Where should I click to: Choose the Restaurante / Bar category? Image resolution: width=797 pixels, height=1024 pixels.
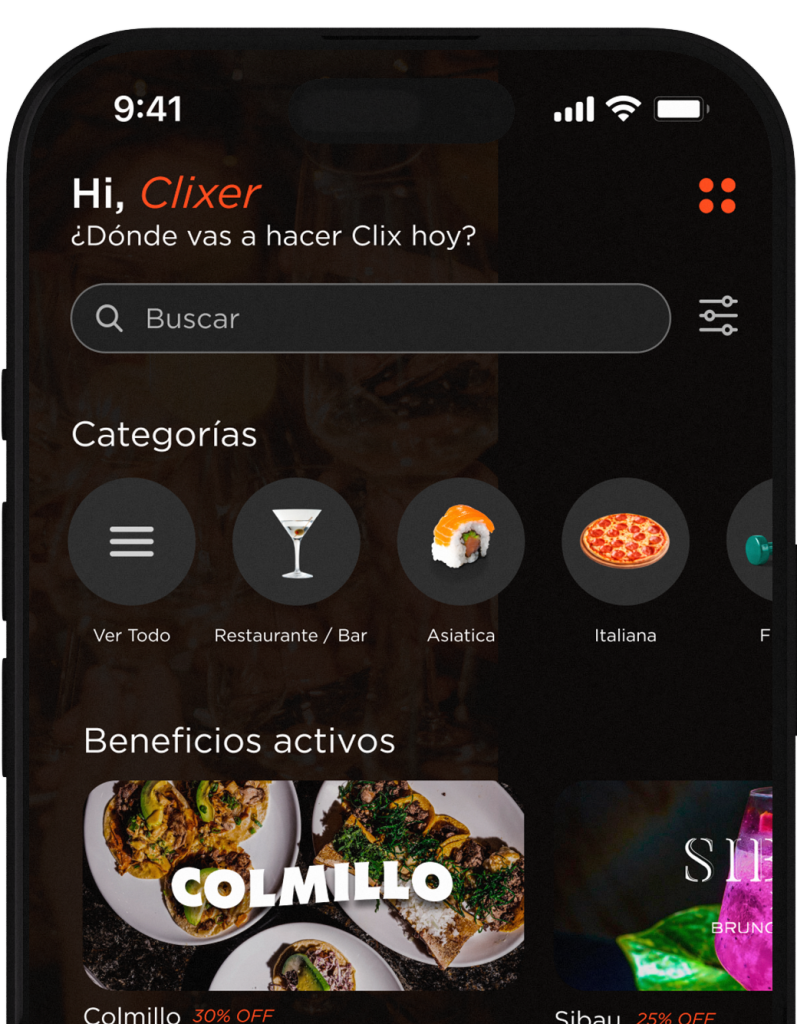296,542
